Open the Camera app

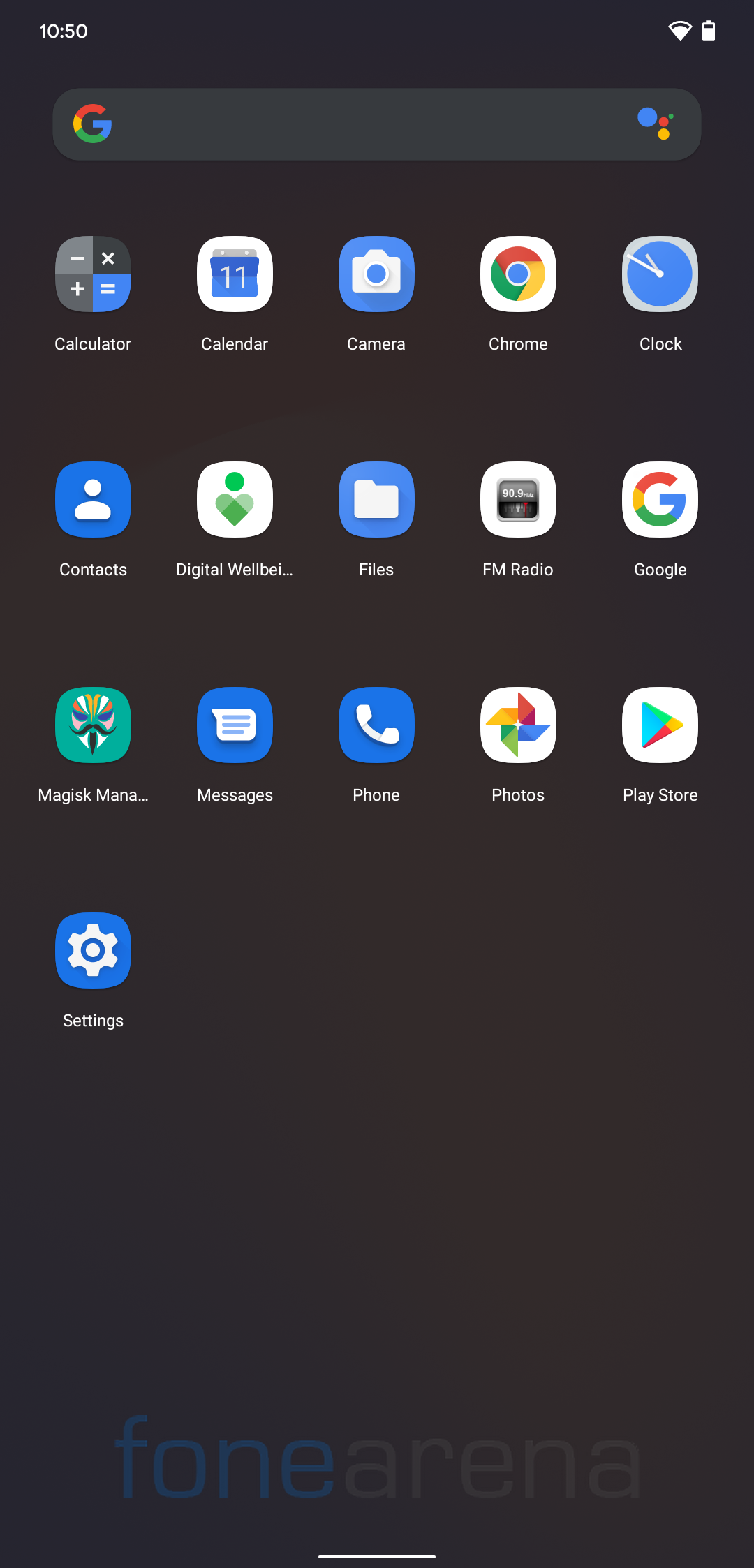376,274
